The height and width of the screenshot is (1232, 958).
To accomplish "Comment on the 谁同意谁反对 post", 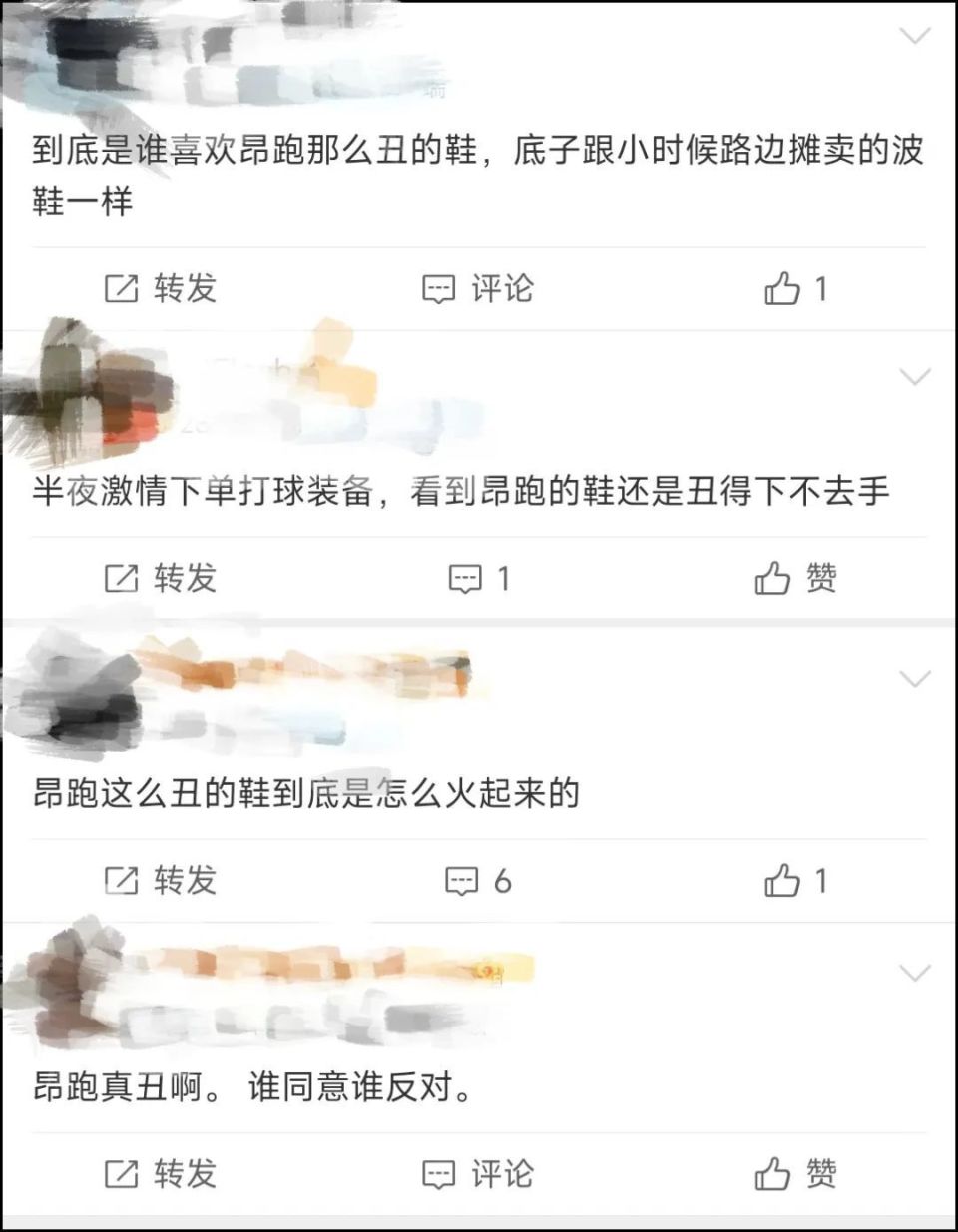I will pyautogui.click(x=478, y=1174).
